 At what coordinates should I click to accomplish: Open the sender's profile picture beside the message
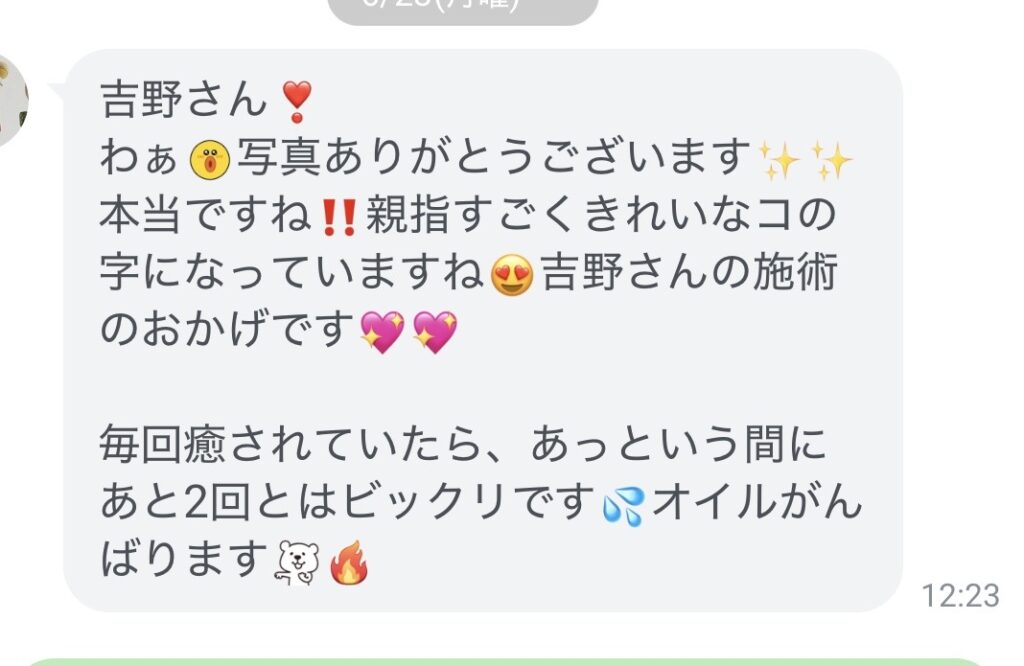point(10,100)
